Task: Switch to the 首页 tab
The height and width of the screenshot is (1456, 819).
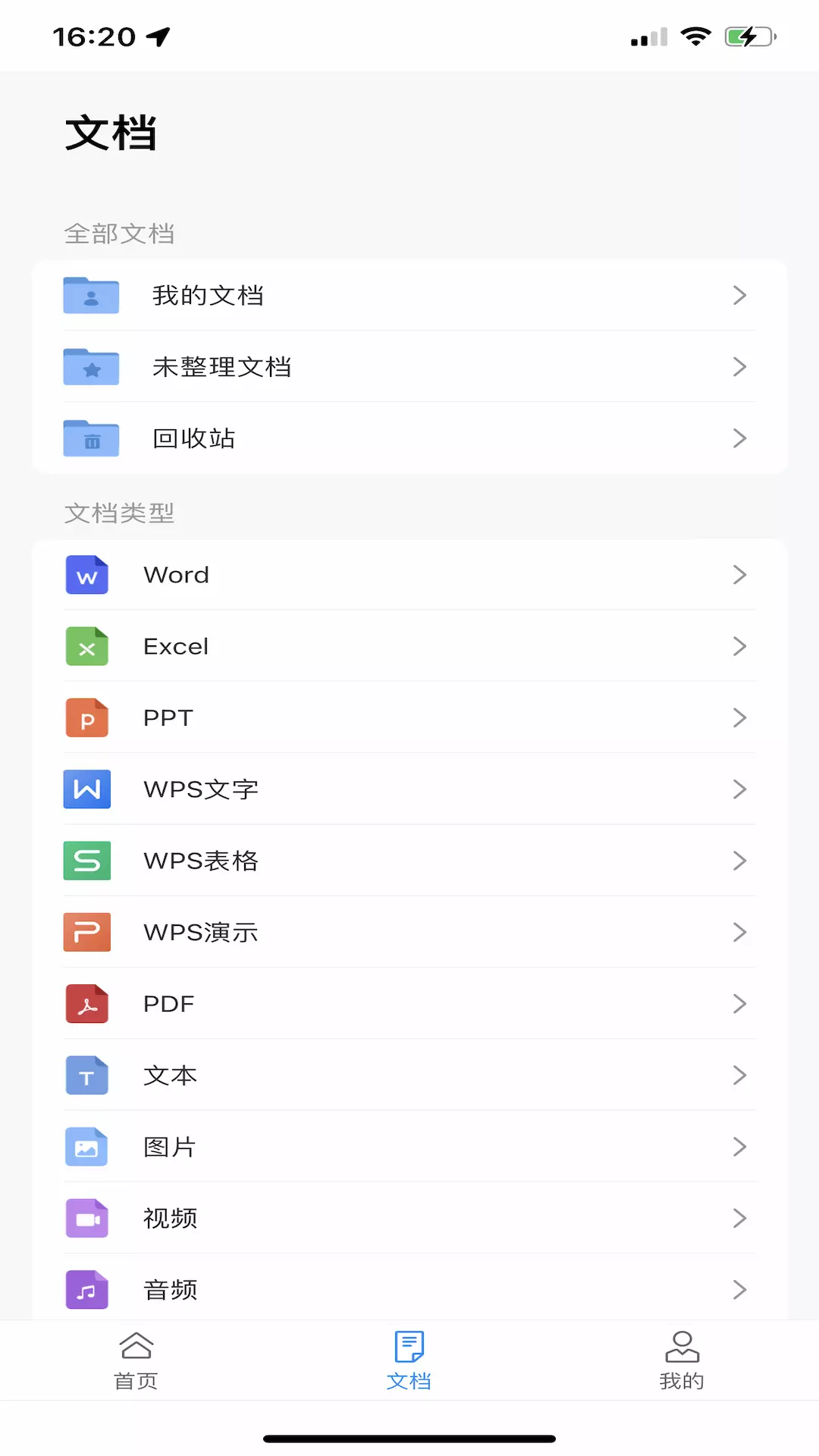Action: (x=136, y=1361)
